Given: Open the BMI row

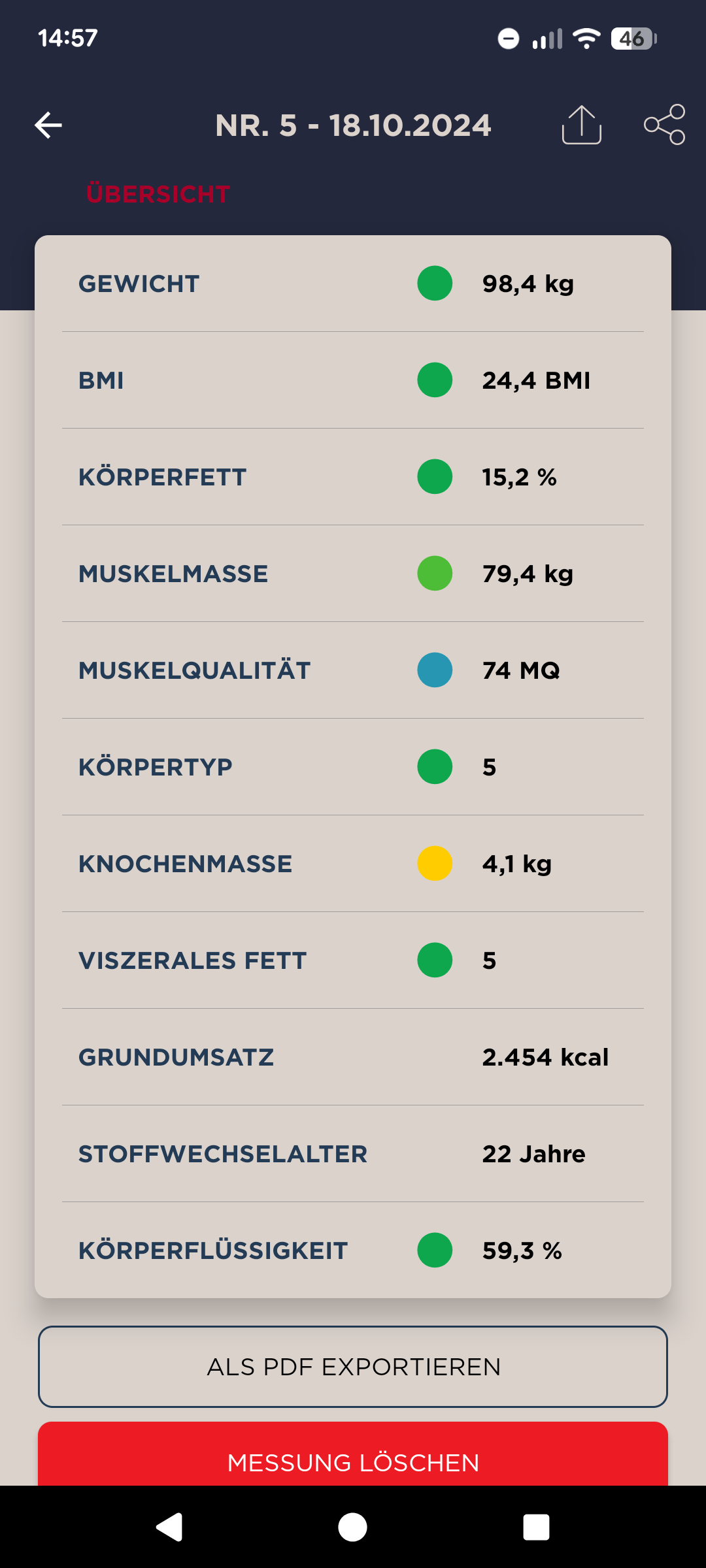Looking at the screenshot, I should 353,380.
